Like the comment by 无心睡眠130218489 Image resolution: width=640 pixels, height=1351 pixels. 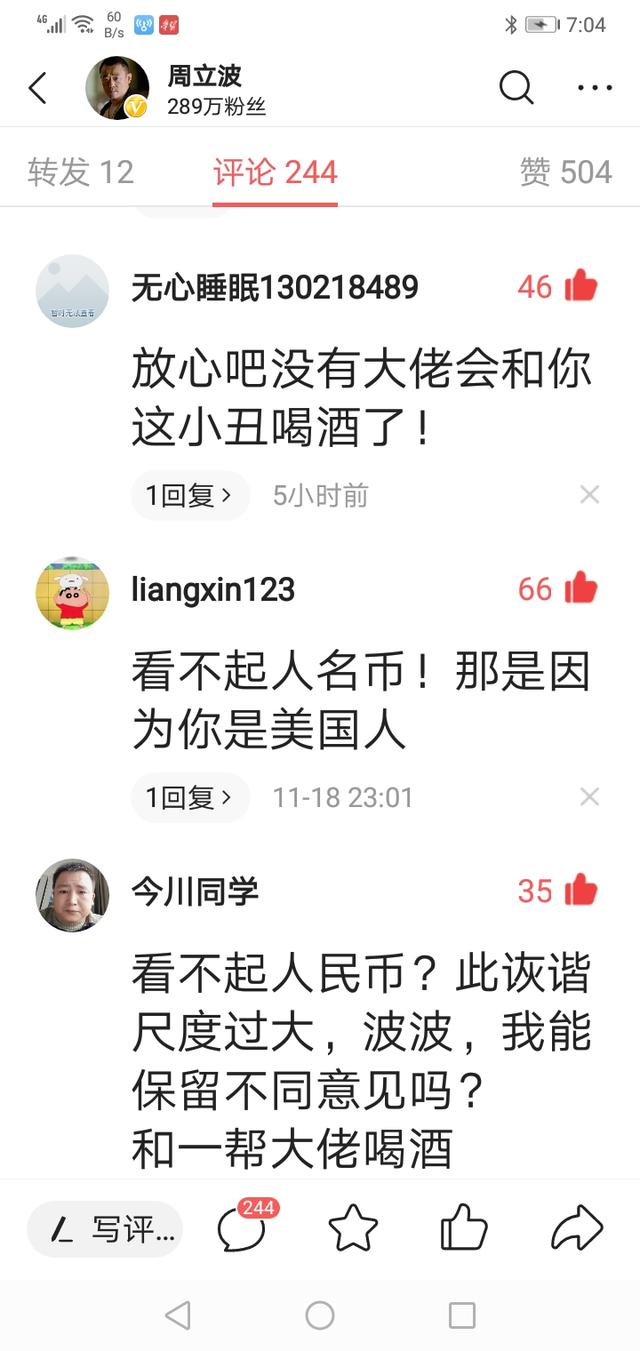click(580, 287)
